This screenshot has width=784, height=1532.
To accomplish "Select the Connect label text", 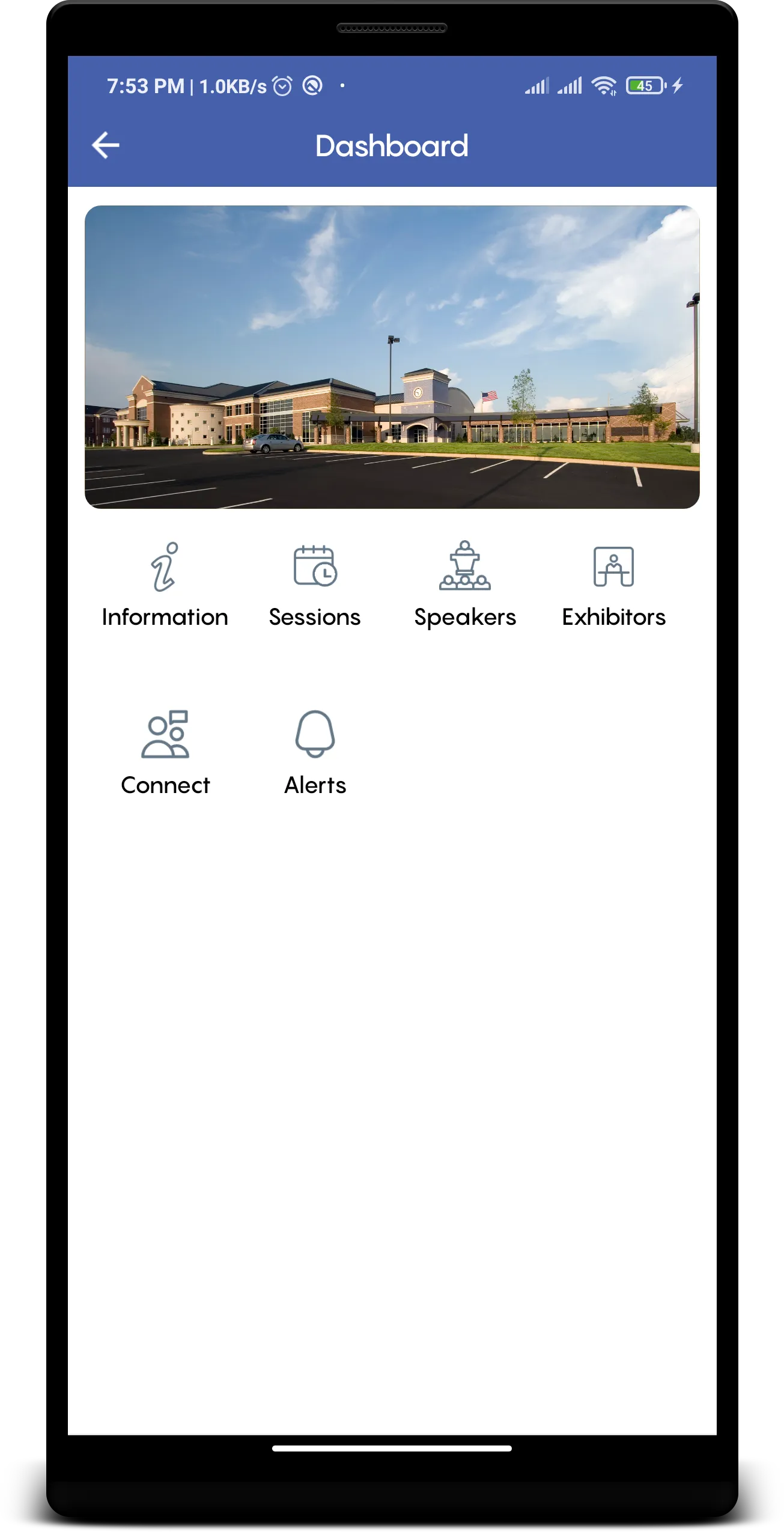I will pyautogui.click(x=166, y=785).
